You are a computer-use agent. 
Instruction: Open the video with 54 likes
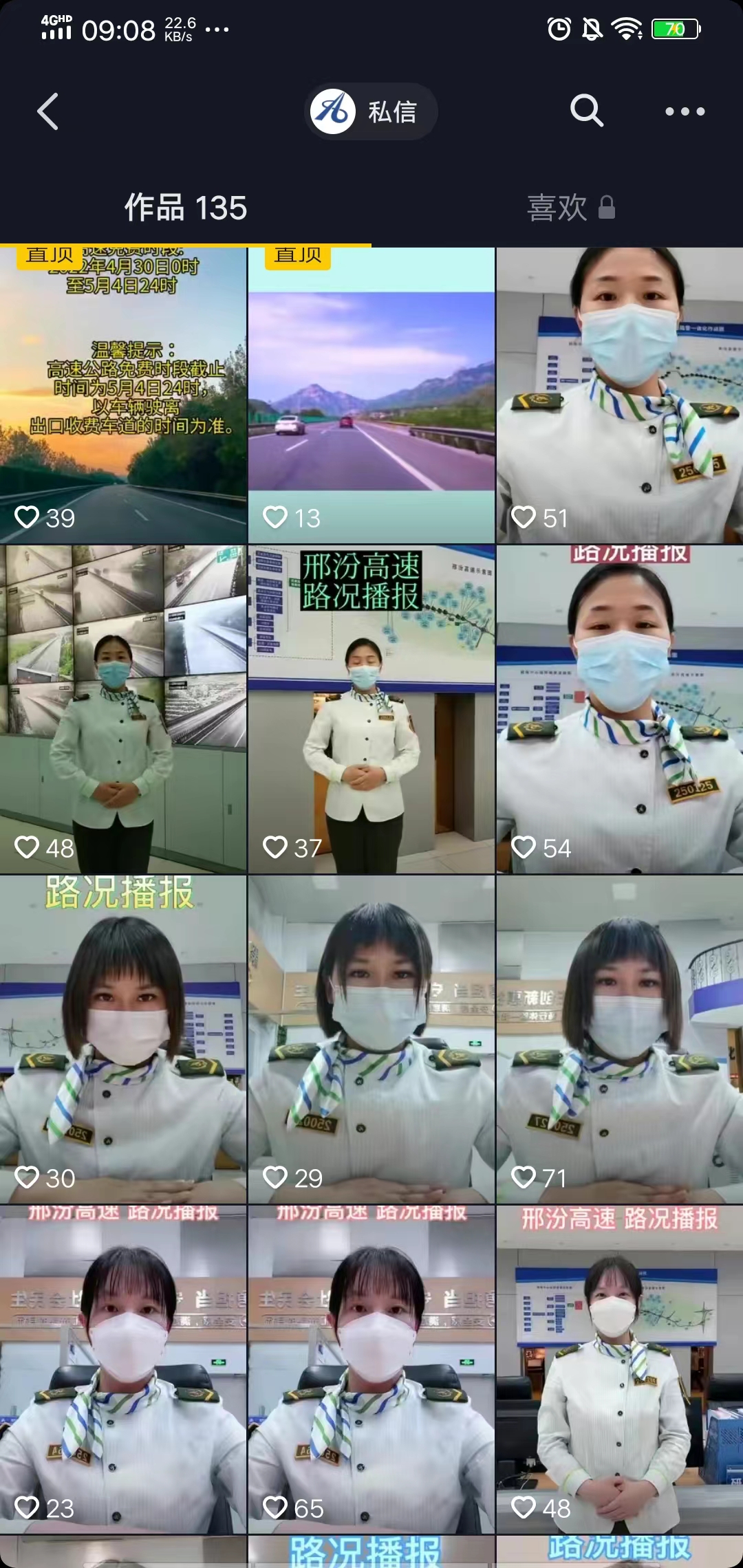coord(619,708)
